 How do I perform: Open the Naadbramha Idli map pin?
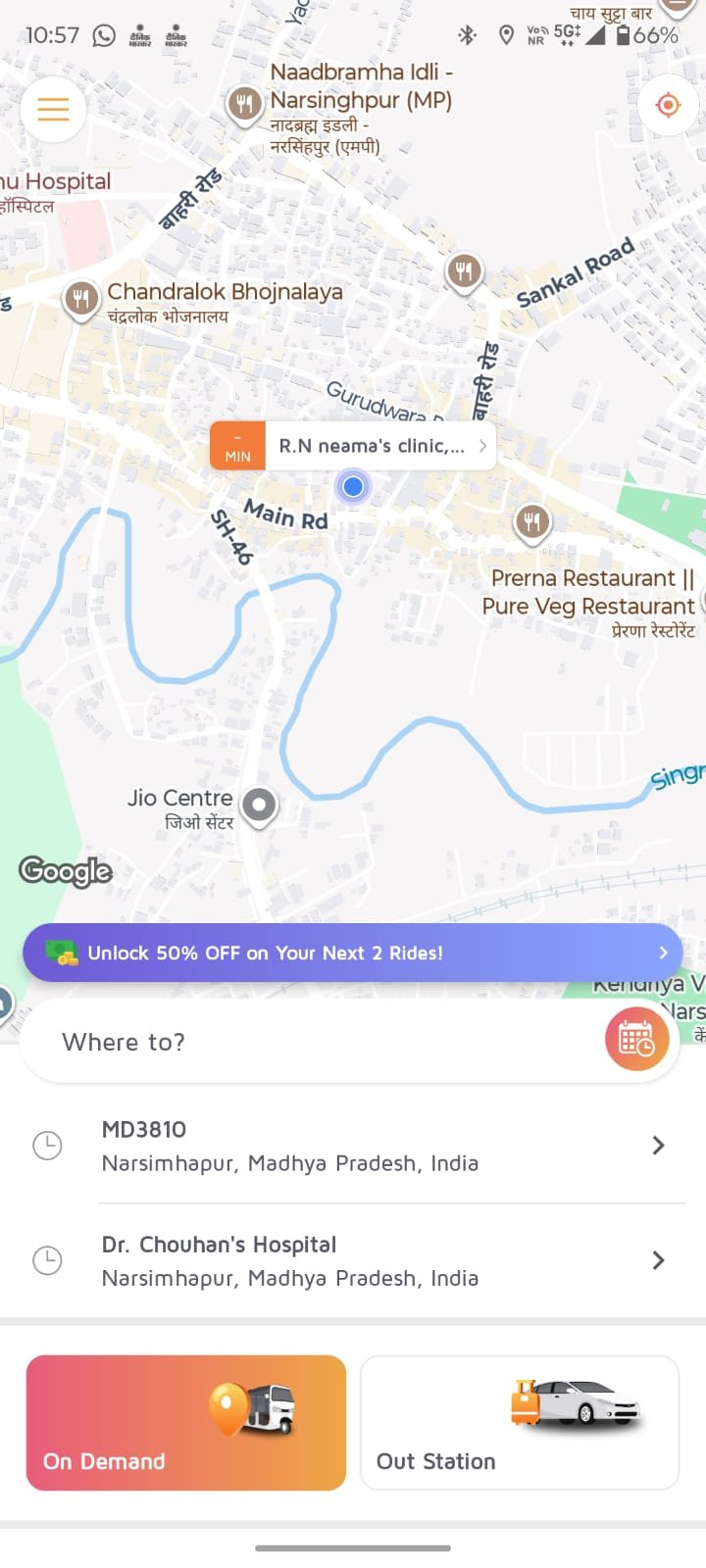coord(244,102)
